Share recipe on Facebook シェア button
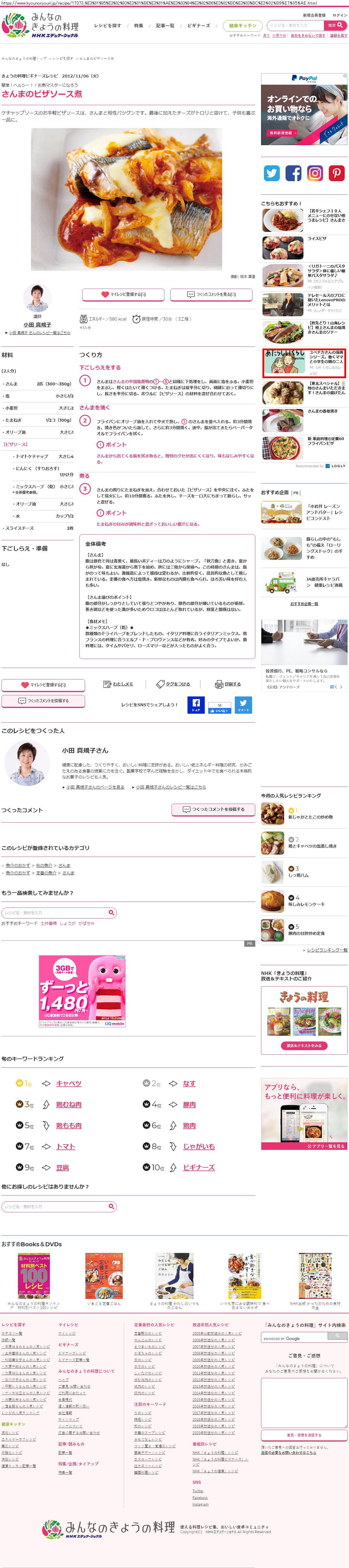The image size is (349, 1568). [196, 705]
